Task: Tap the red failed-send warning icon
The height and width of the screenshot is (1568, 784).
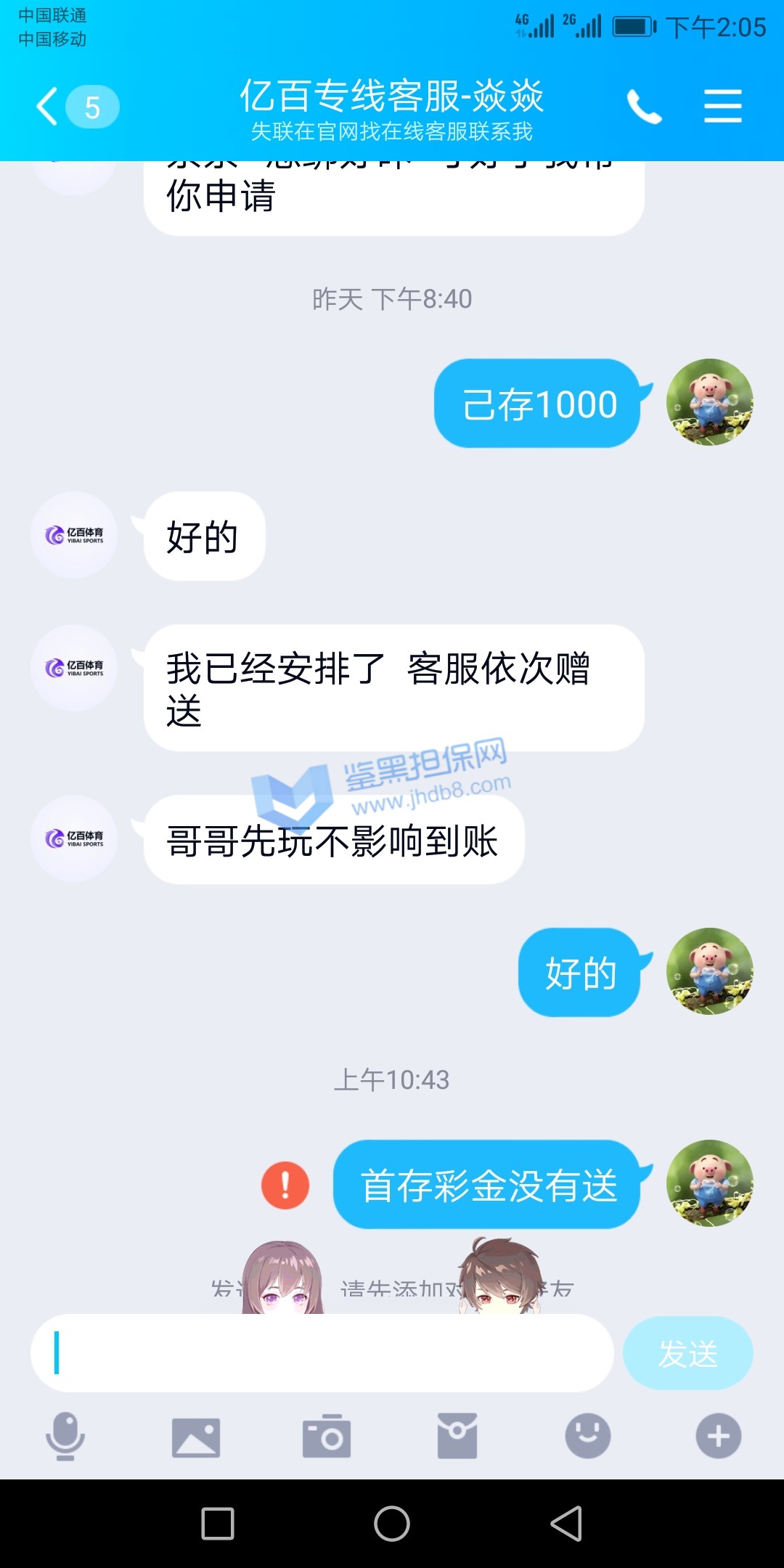Action: [285, 1185]
